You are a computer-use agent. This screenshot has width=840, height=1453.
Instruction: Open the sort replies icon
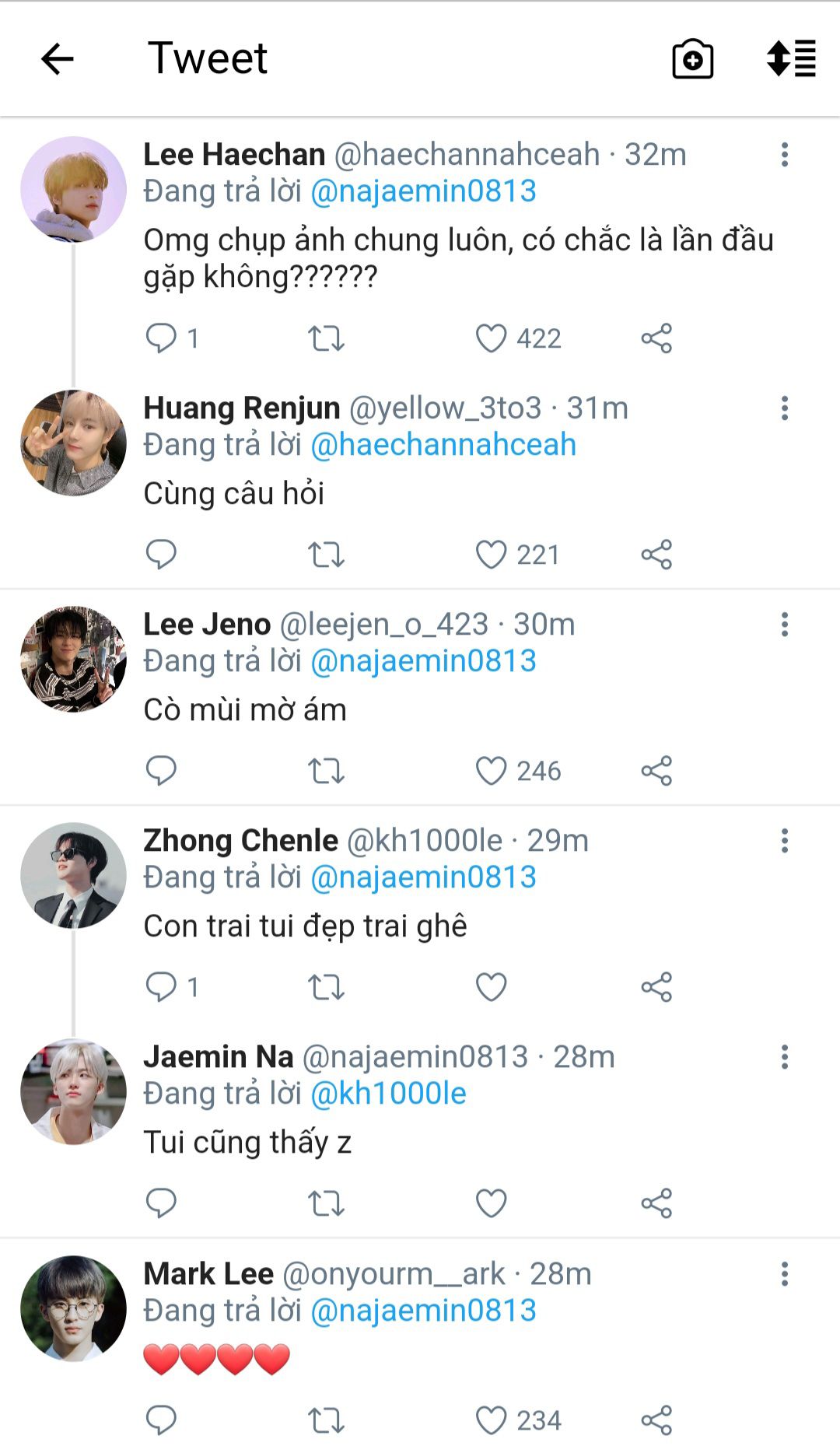[791, 58]
